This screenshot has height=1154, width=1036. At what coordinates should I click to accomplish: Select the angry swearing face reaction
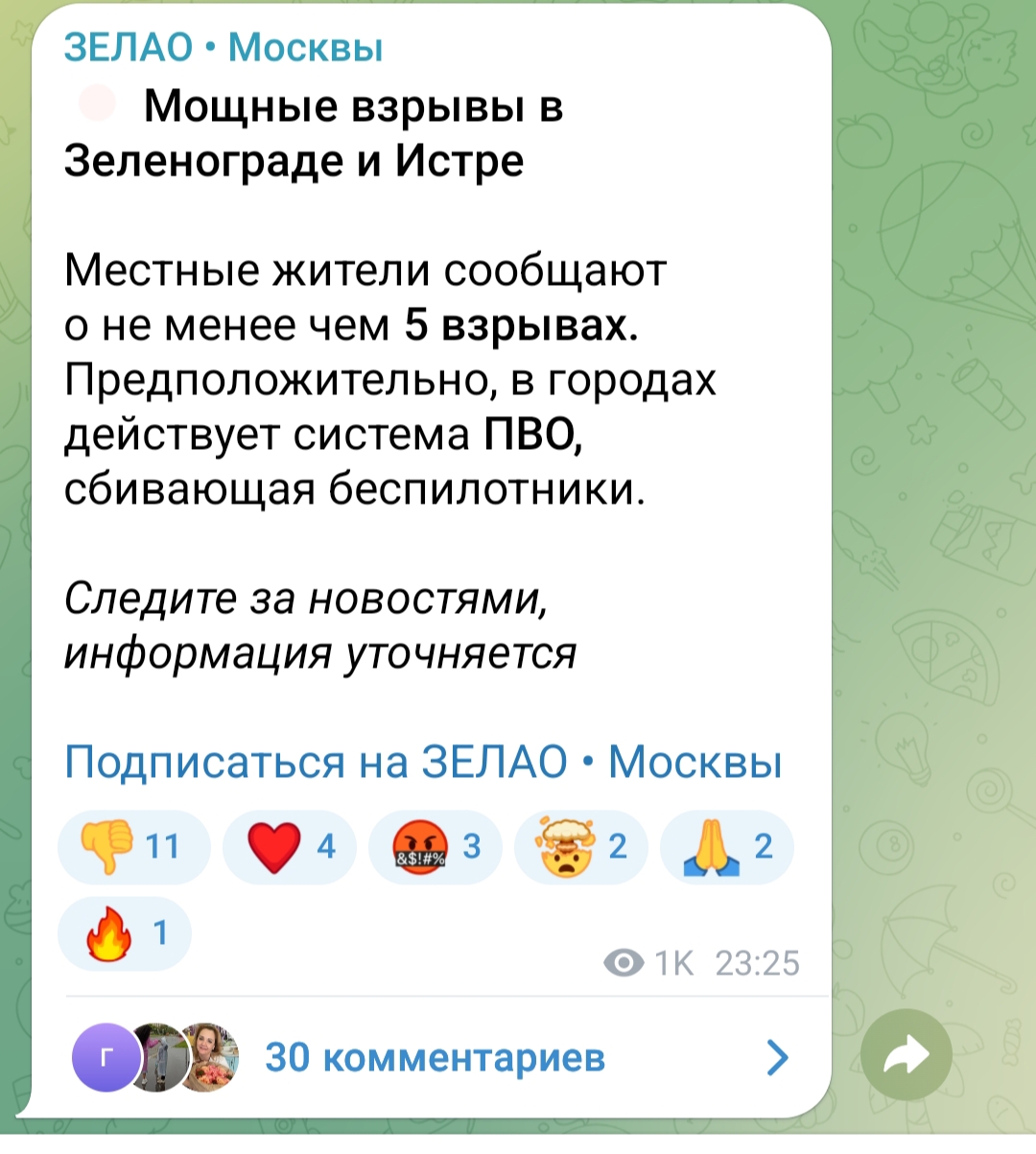(435, 847)
